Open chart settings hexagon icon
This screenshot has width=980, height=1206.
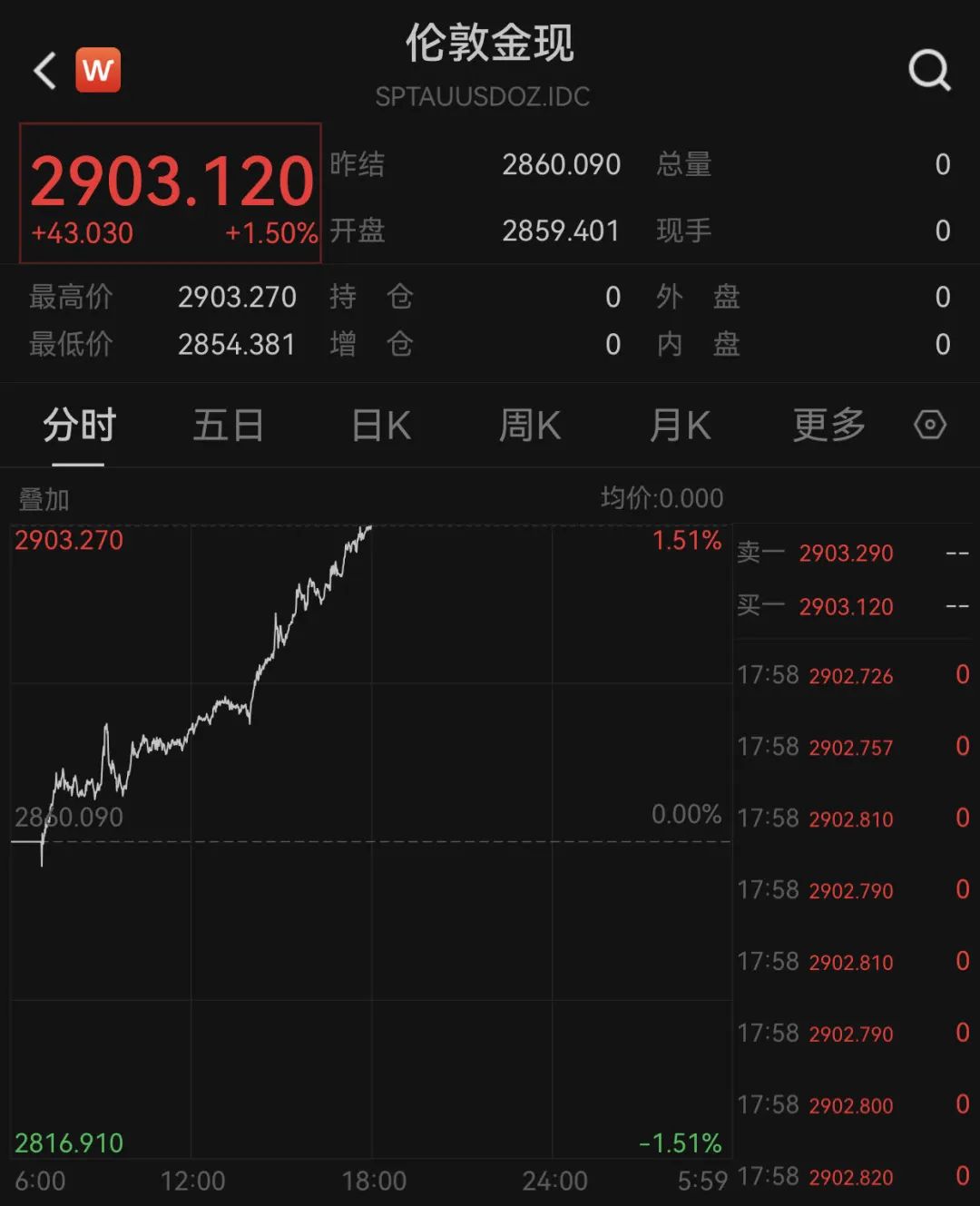pos(930,425)
